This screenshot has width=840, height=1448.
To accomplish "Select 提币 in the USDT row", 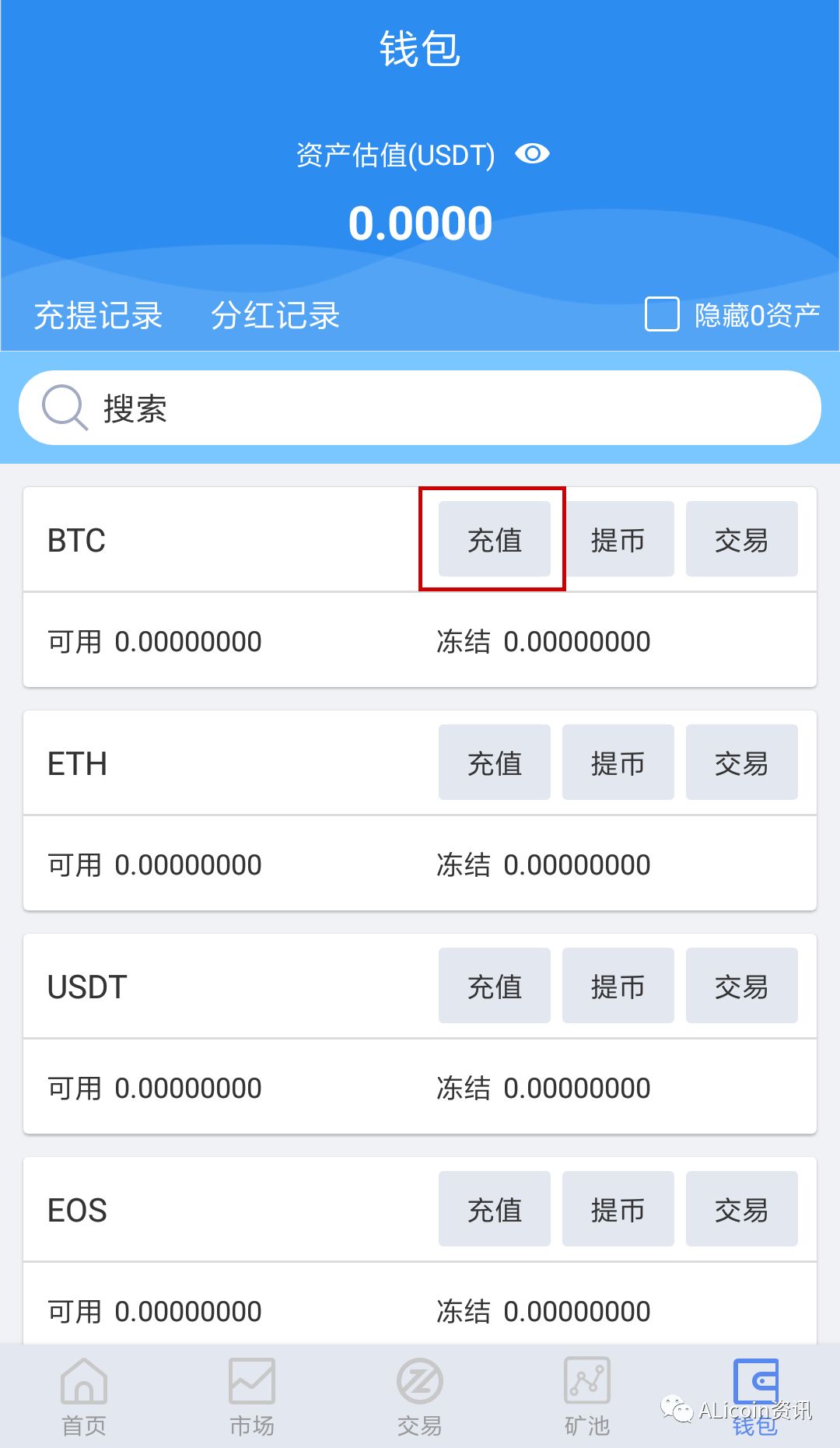I will click(618, 986).
